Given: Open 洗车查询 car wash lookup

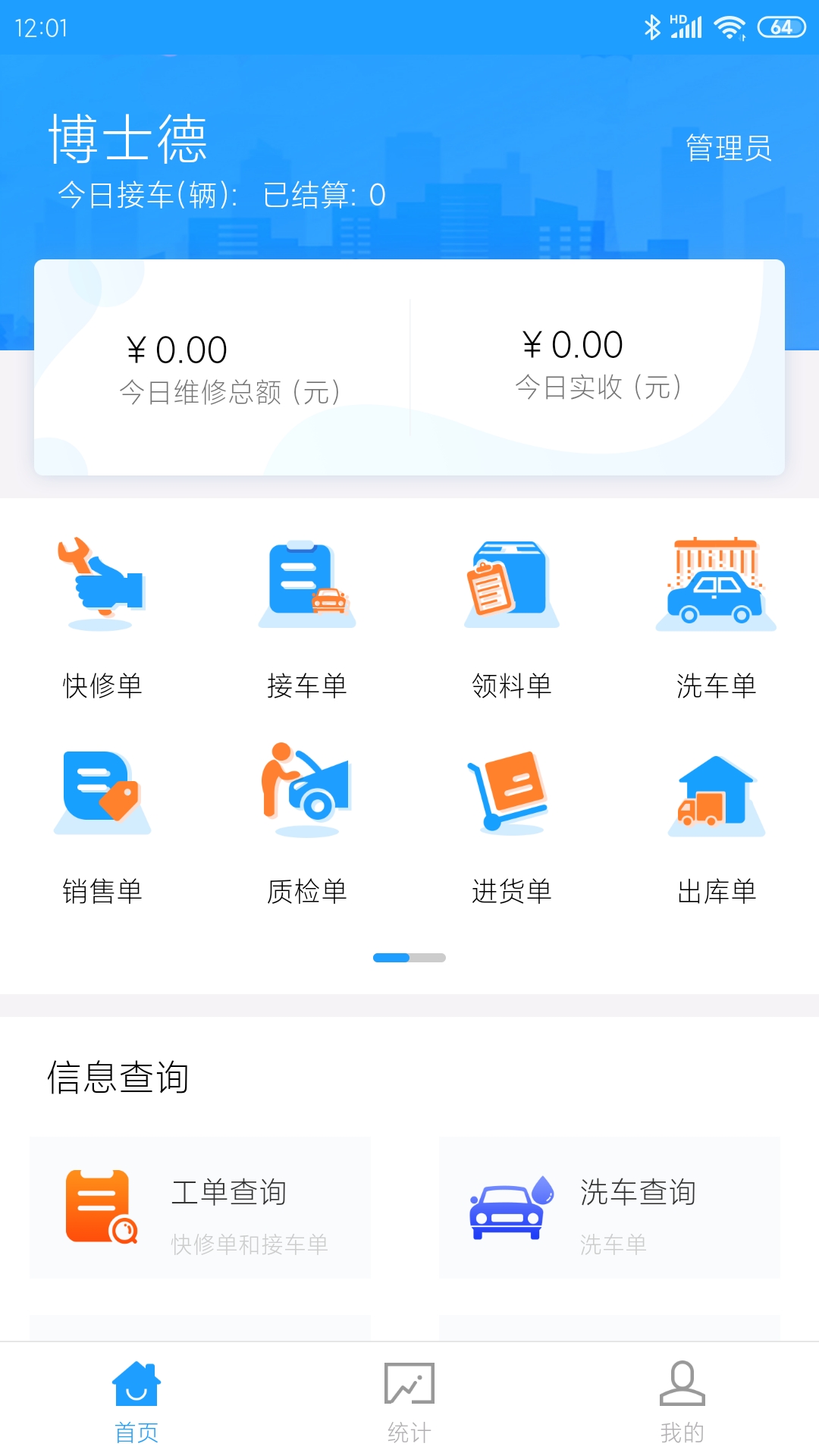Looking at the screenshot, I should (x=610, y=1207).
